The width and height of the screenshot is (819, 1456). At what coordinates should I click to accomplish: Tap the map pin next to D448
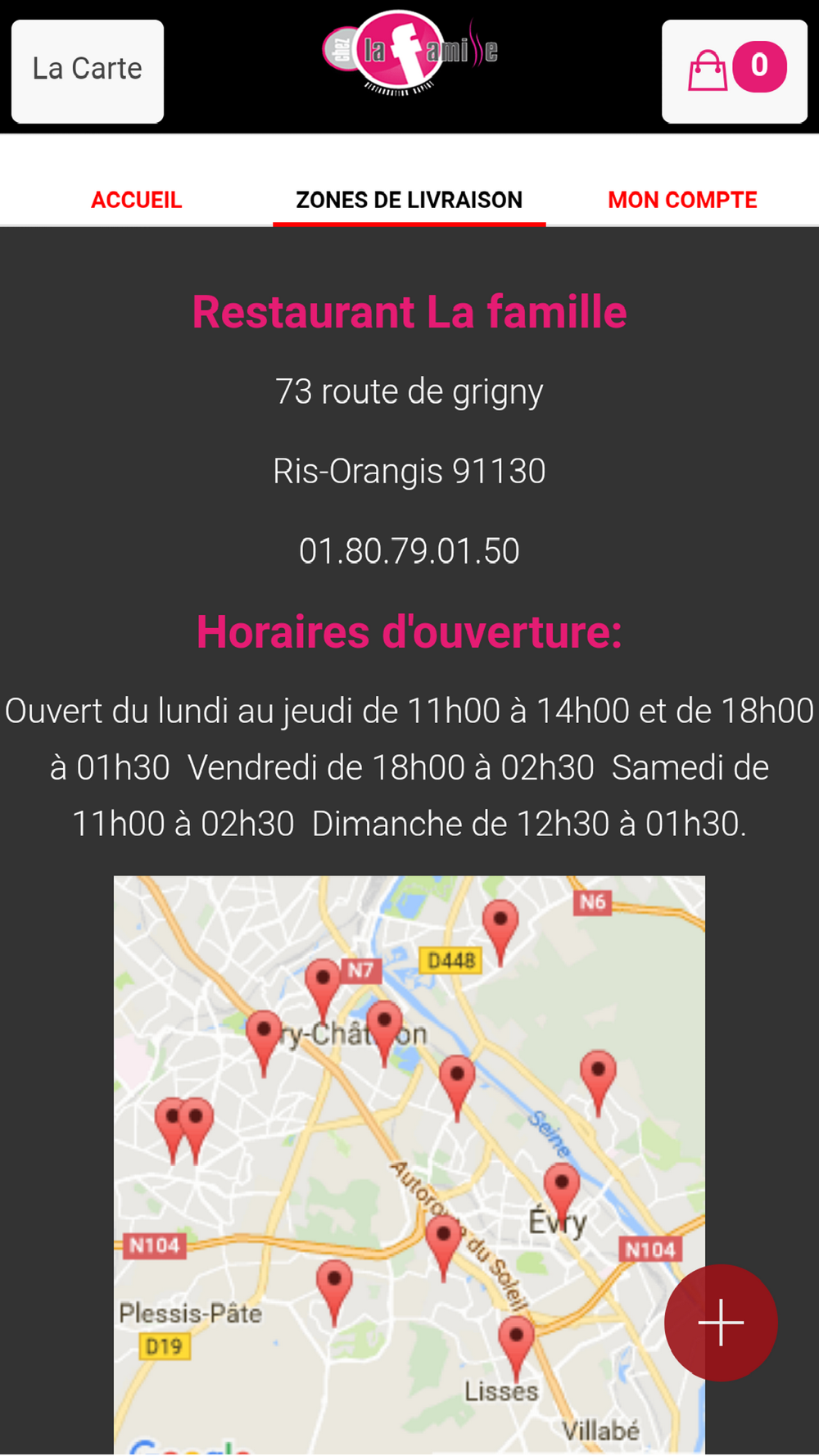tap(500, 930)
